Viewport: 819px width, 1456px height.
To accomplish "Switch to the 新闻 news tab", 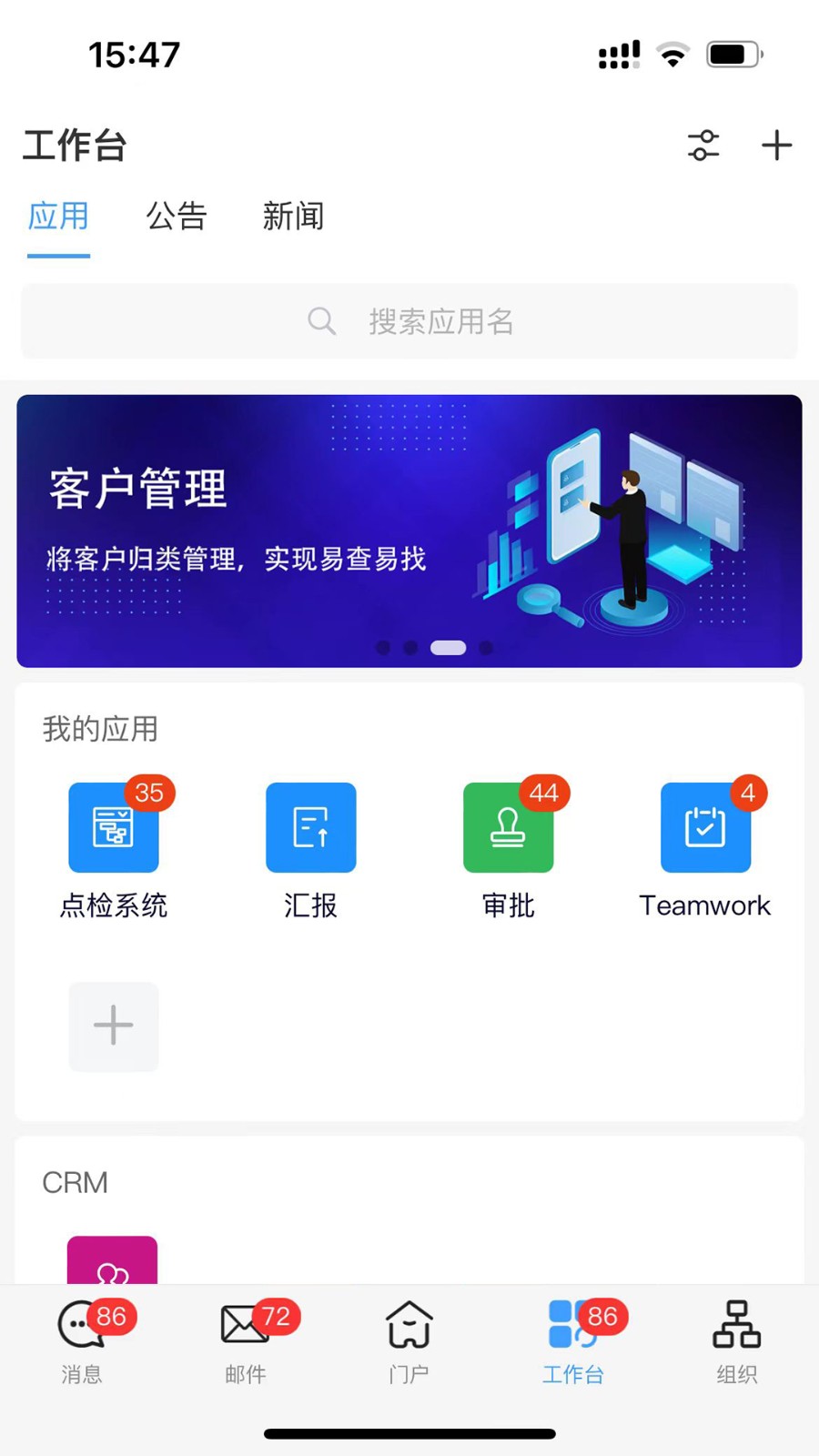I will (x=293, y=217).
